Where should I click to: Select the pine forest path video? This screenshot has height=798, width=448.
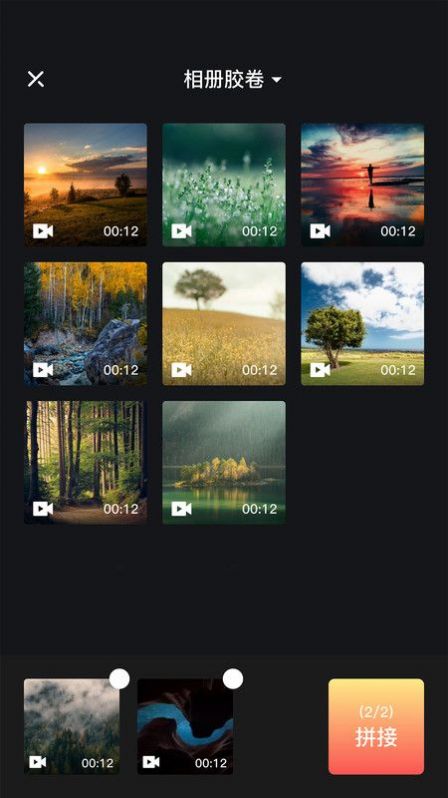pos(86,463)
